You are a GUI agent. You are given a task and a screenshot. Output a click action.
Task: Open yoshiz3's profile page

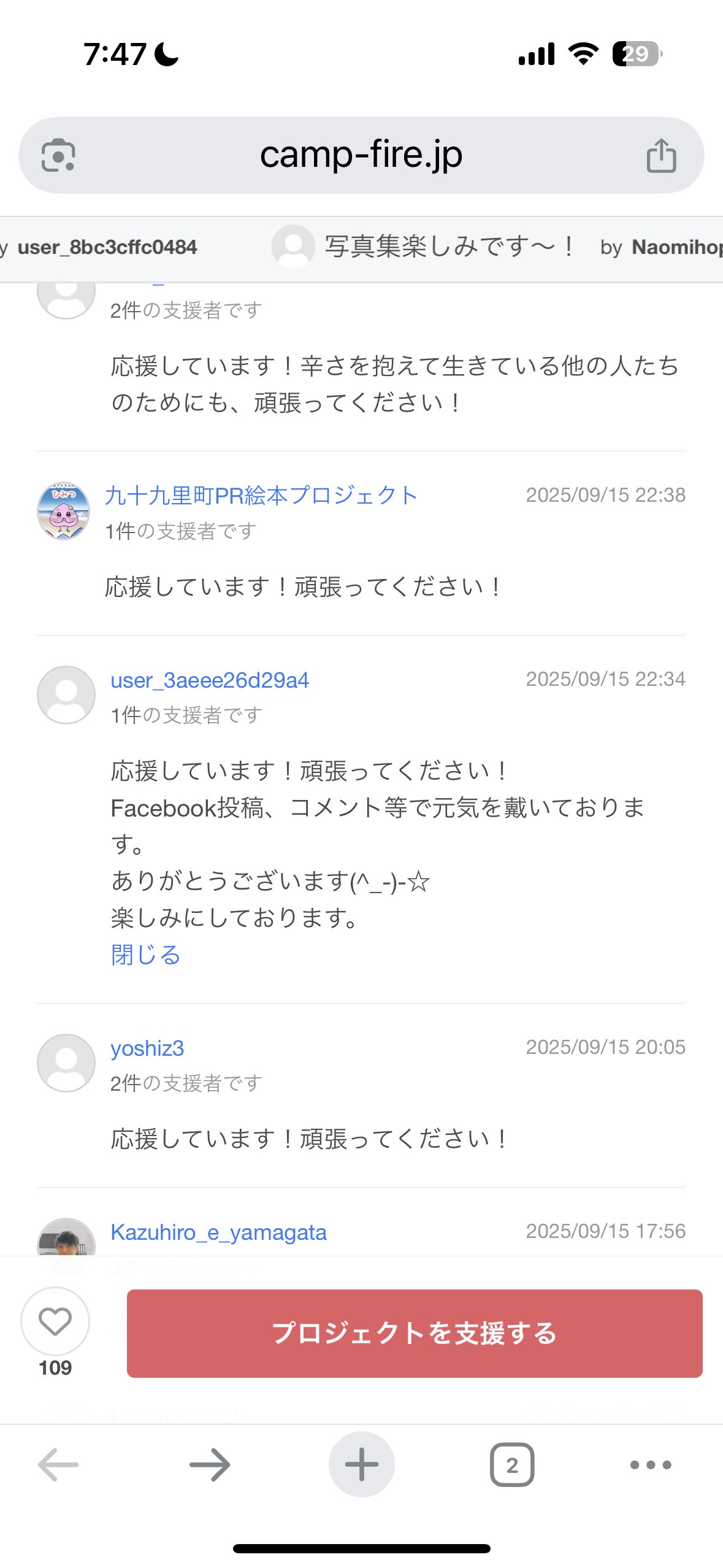point(147,1048)
